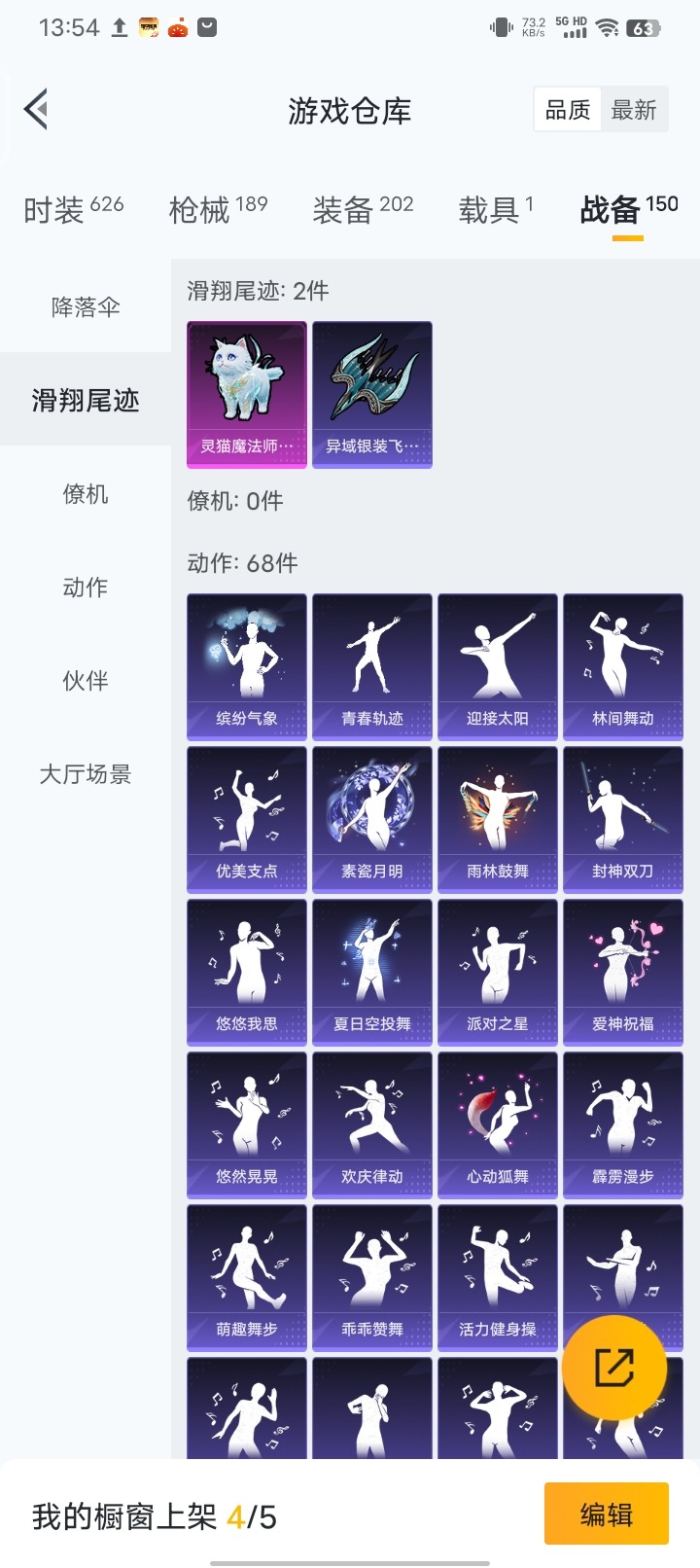Open the 素瓷月明 emote
The image size is (700, 1568).
372,819
